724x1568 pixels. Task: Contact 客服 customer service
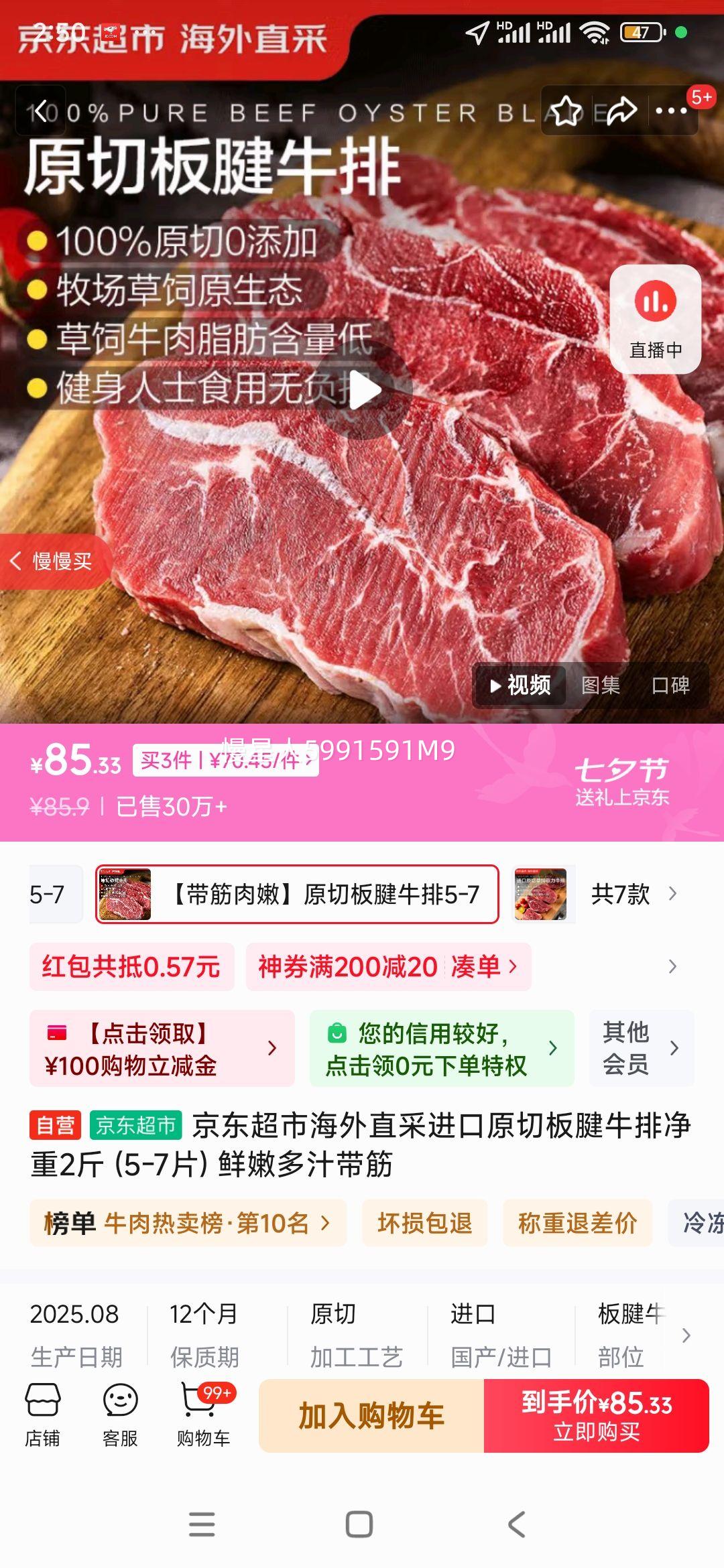[120, 1415]
